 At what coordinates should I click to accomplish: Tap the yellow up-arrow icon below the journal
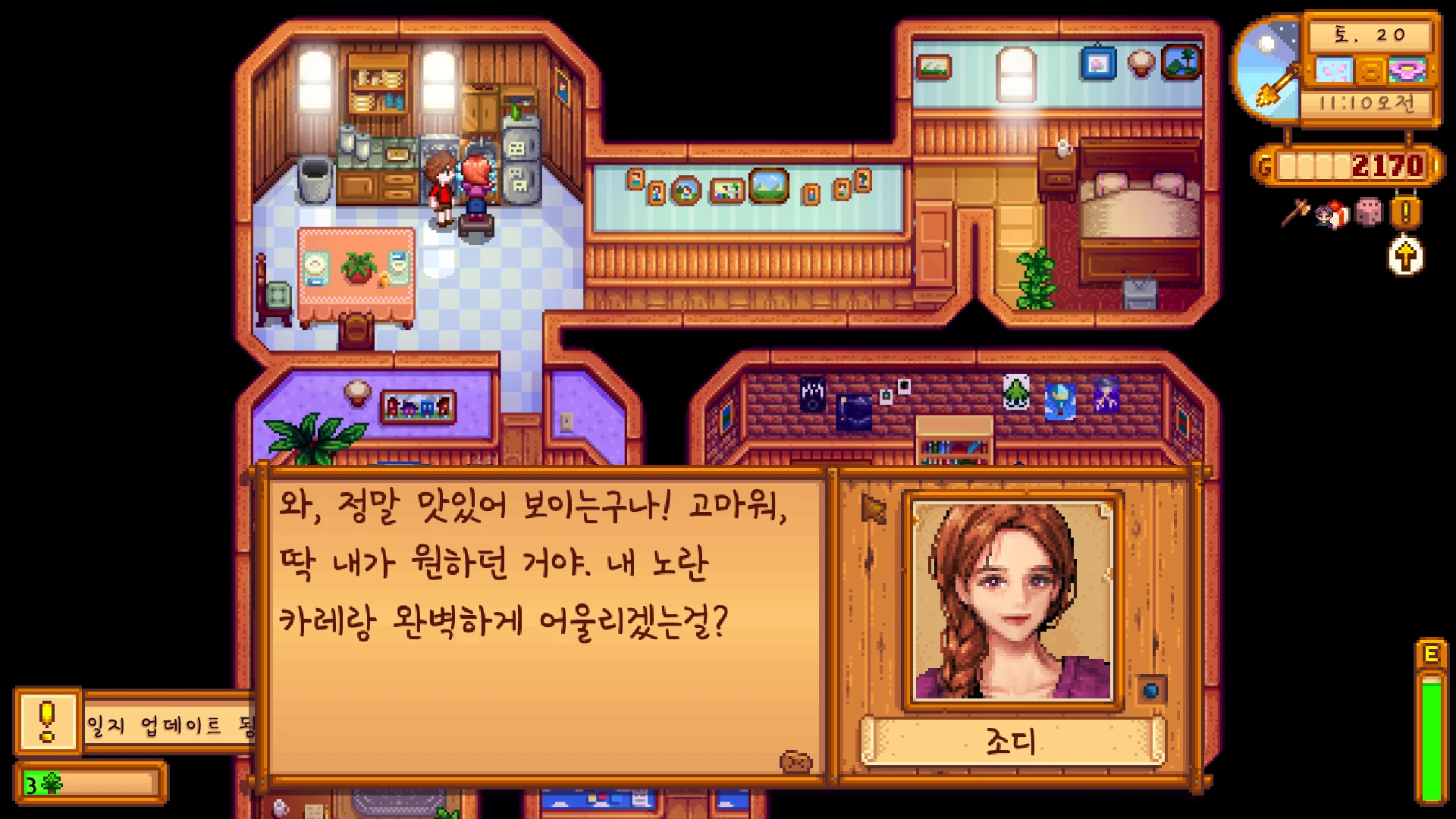click(1405, 256)
